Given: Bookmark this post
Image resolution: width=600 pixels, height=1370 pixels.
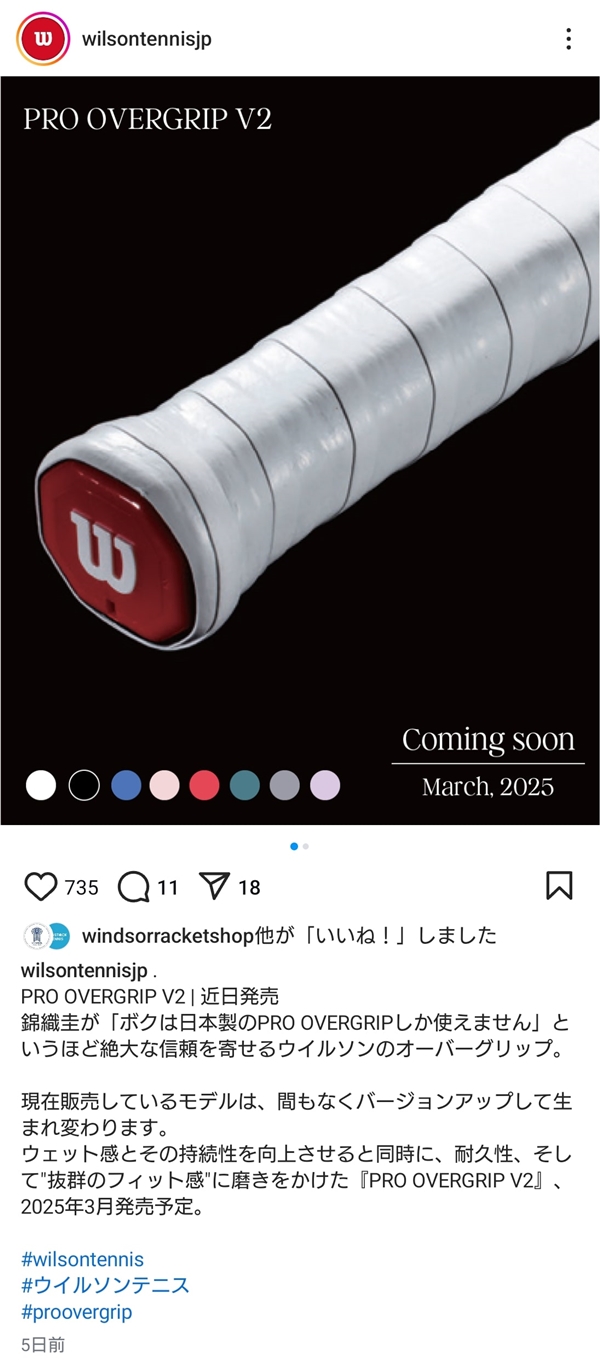Looking at the screenshot, I should tap(558, 886).
